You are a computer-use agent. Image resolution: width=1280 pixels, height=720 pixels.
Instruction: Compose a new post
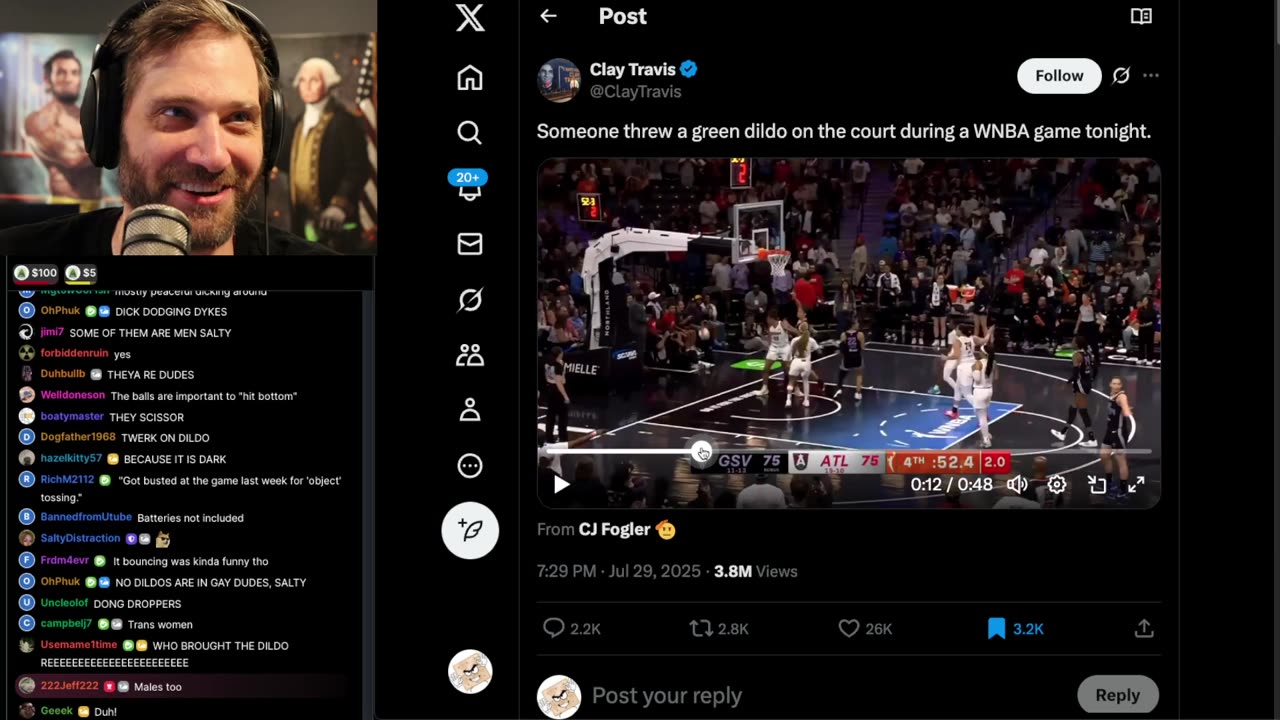470,530
